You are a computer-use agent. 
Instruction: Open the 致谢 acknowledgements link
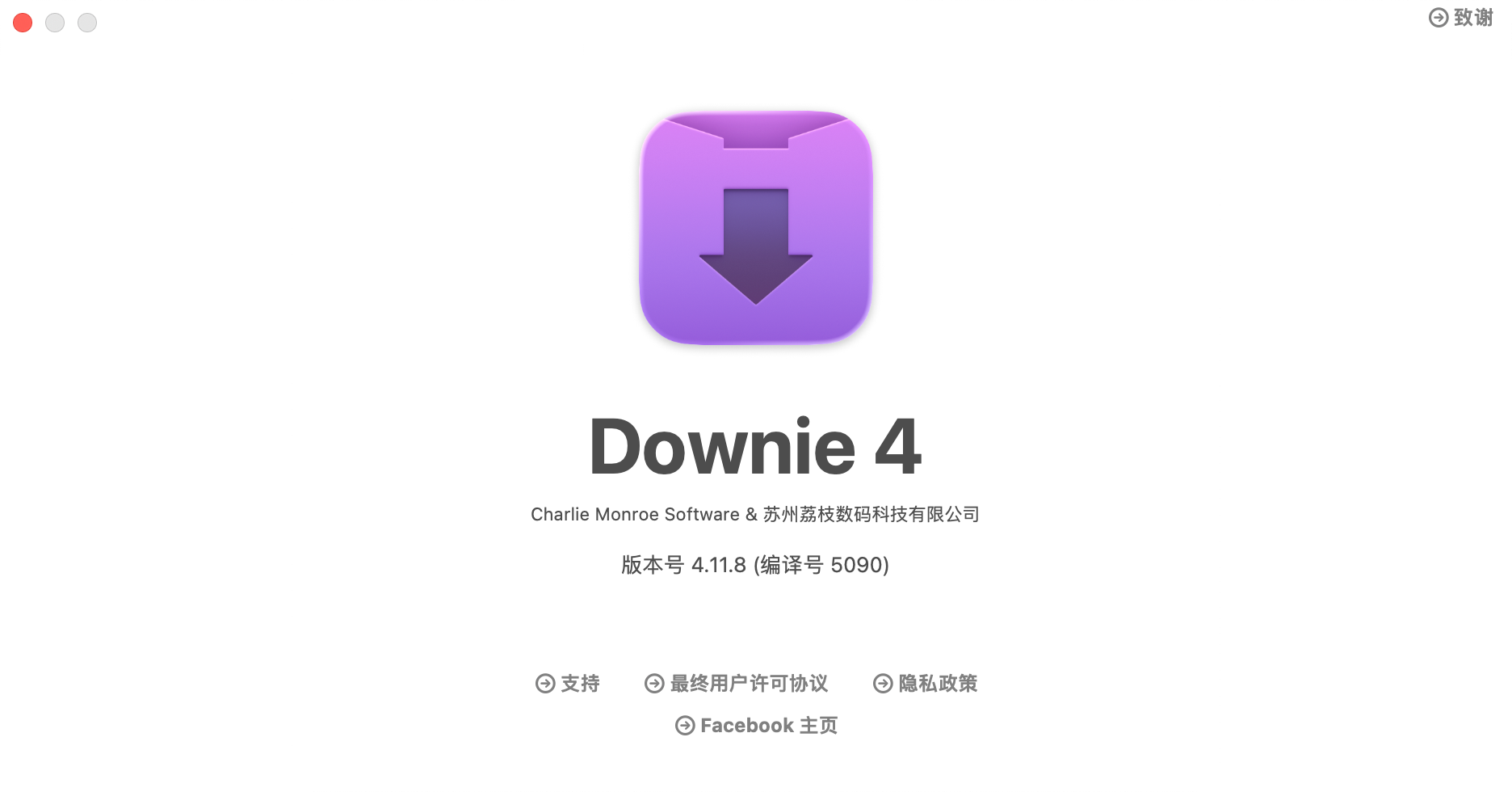1461,18
